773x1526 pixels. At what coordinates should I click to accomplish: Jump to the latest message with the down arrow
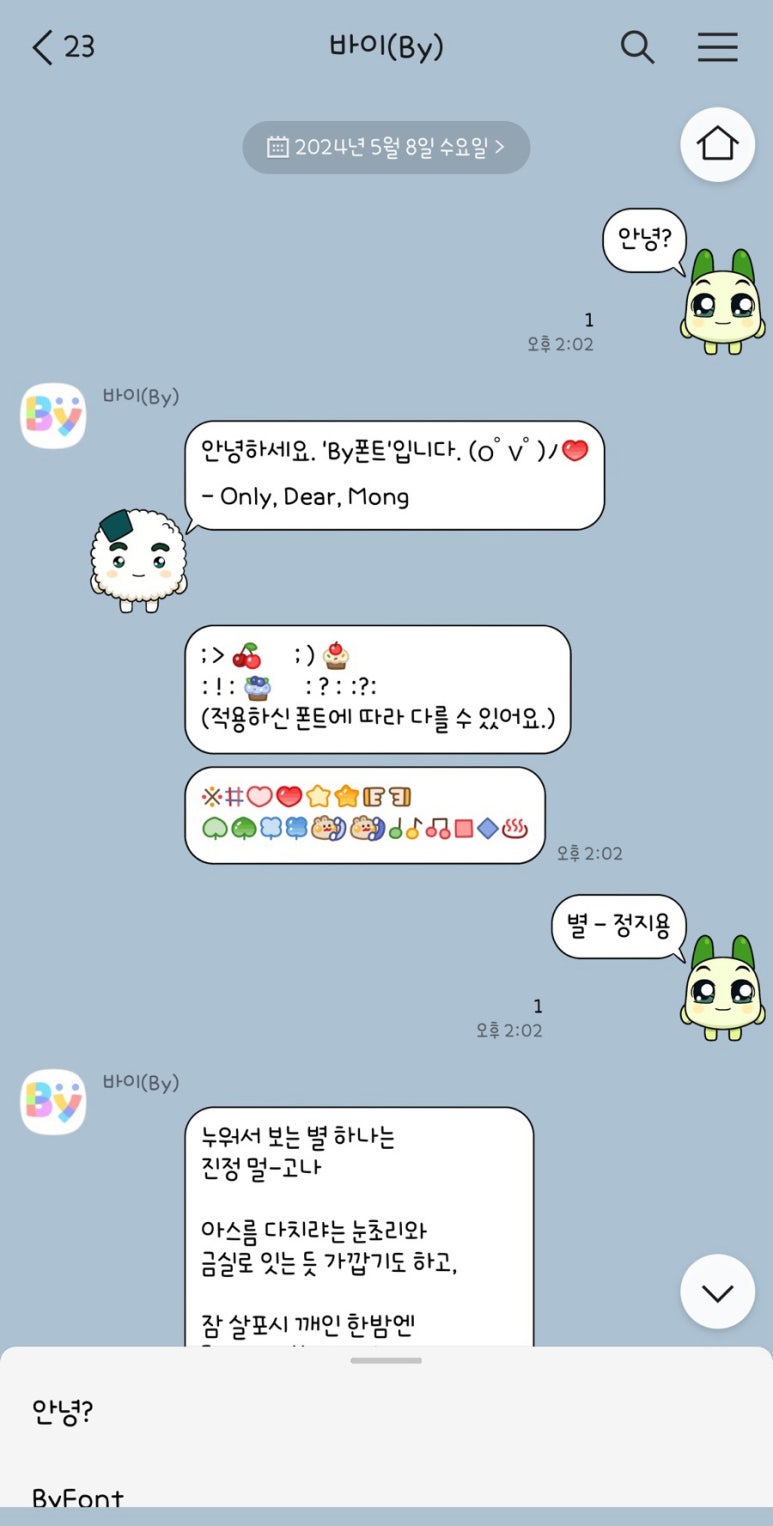click(x=717, y=1292)
